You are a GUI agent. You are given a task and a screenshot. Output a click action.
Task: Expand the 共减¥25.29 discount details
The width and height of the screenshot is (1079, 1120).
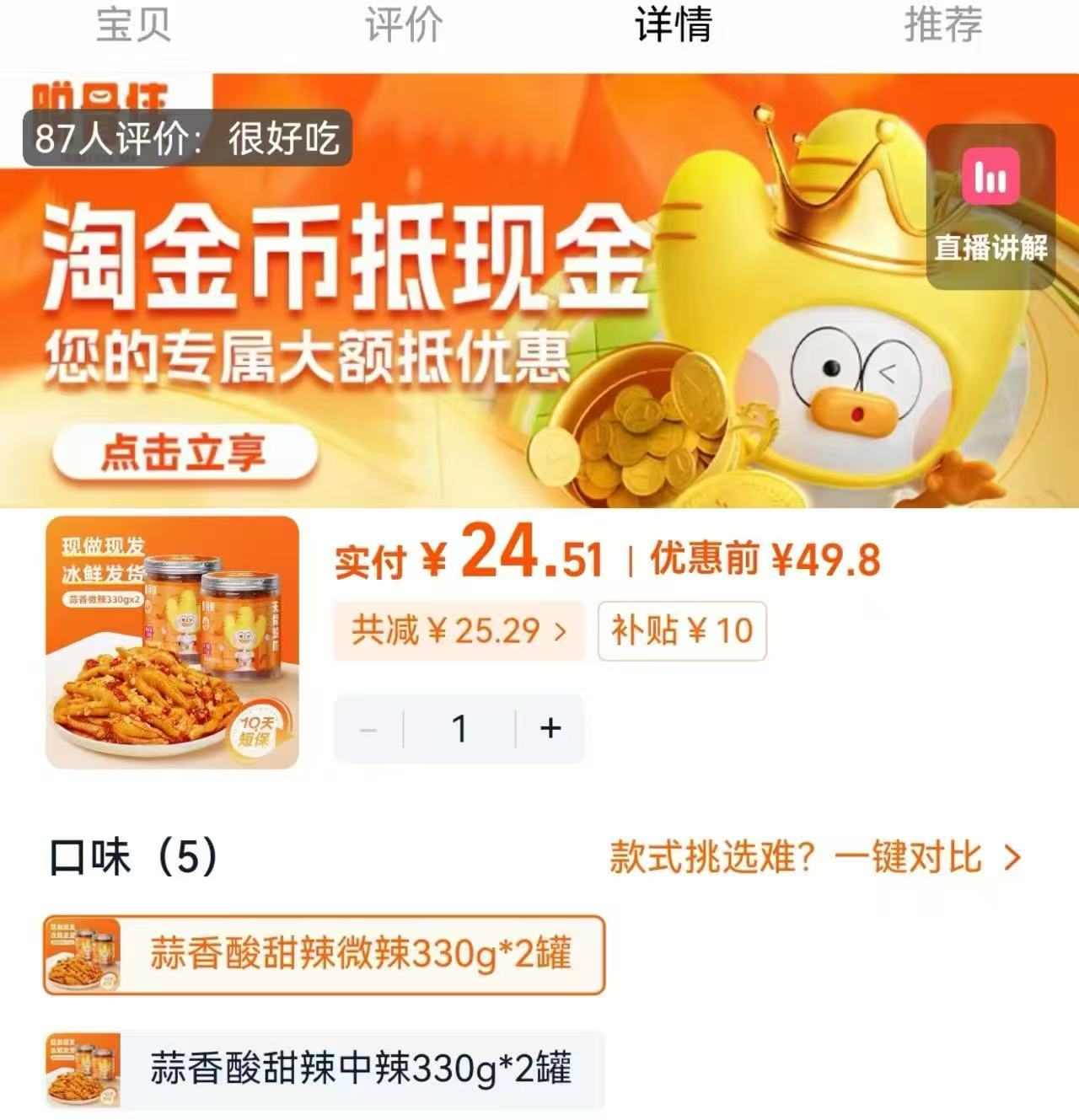459,633
